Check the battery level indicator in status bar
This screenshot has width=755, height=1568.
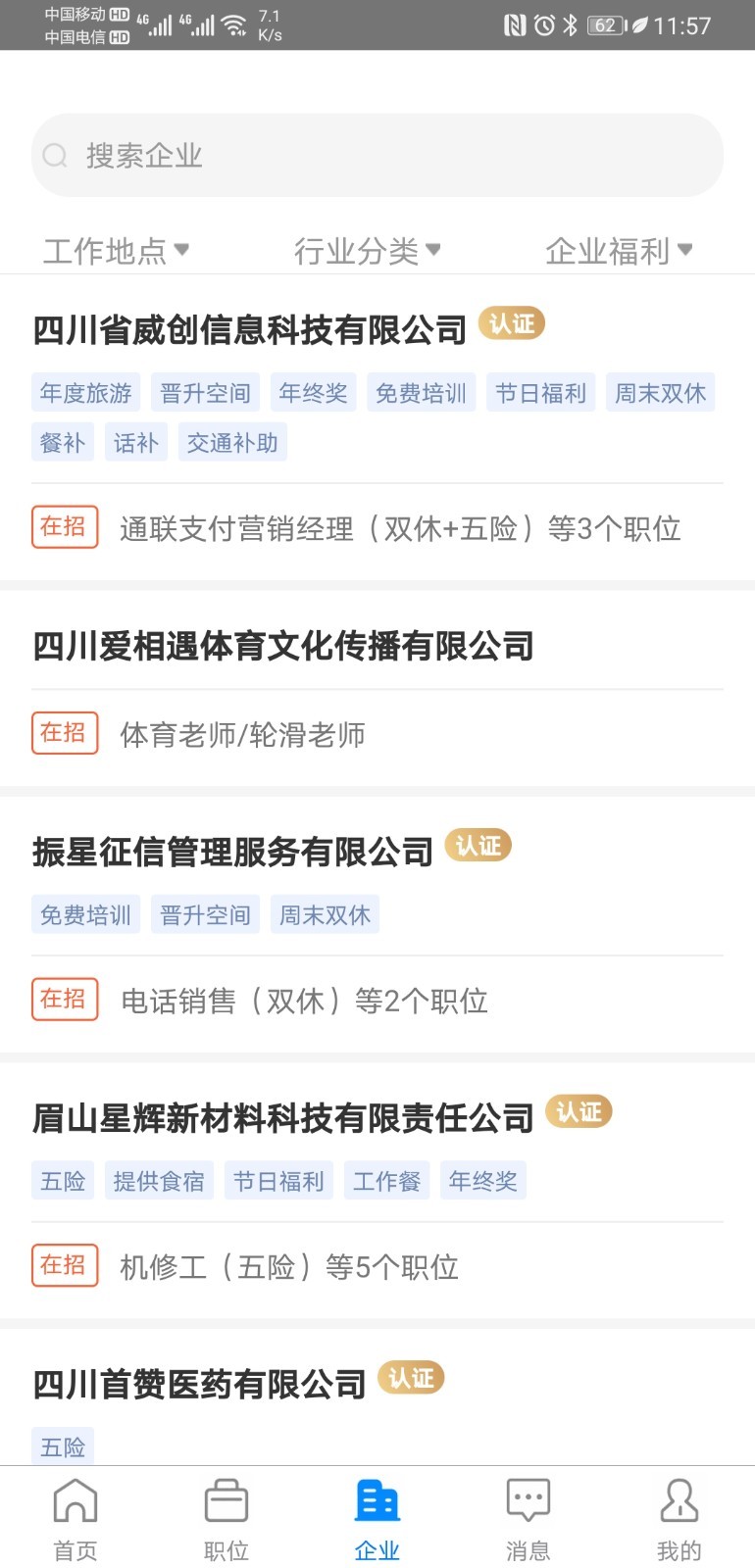tap(601, 25)
